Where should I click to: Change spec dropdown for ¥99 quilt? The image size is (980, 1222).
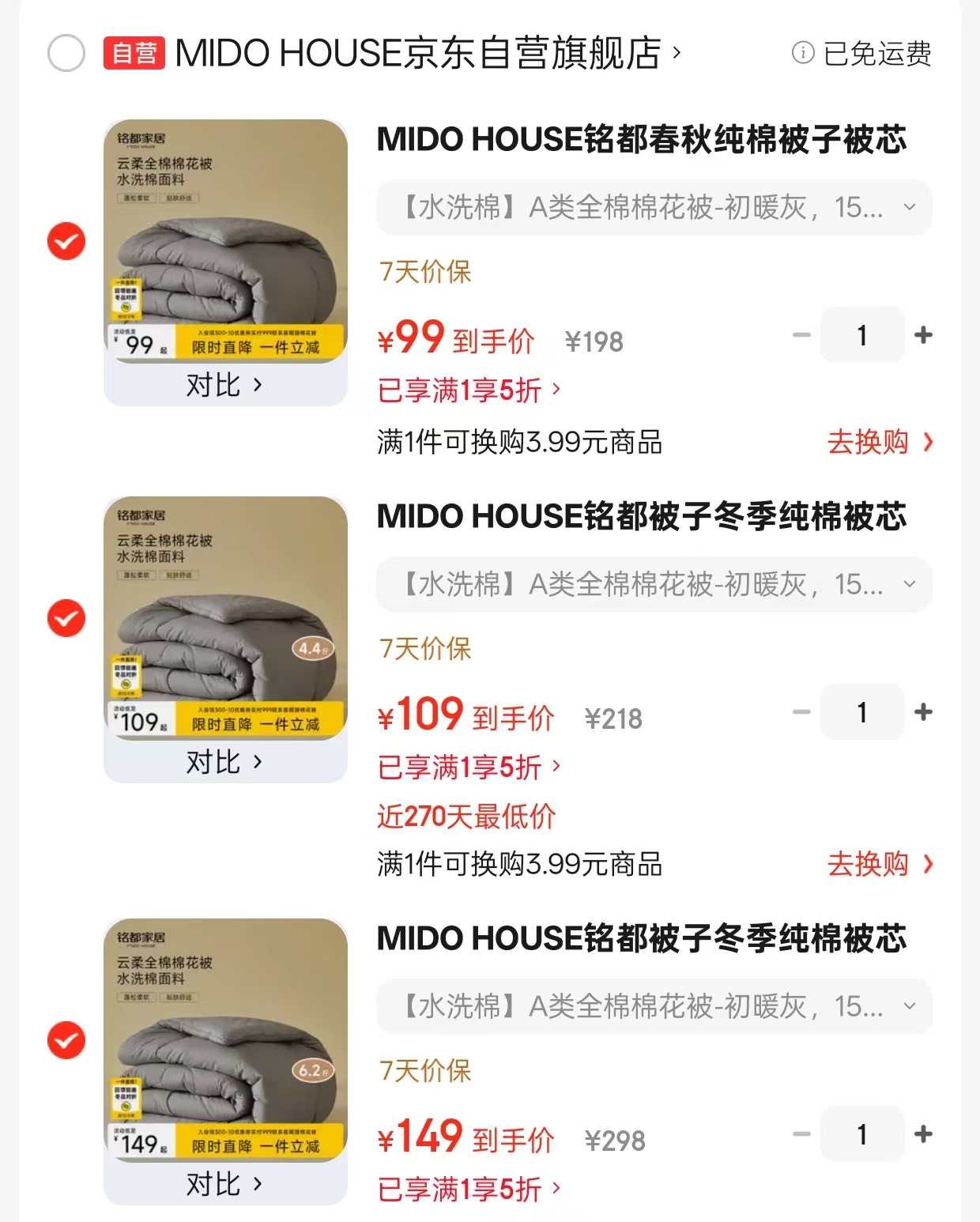pos(654,208)
